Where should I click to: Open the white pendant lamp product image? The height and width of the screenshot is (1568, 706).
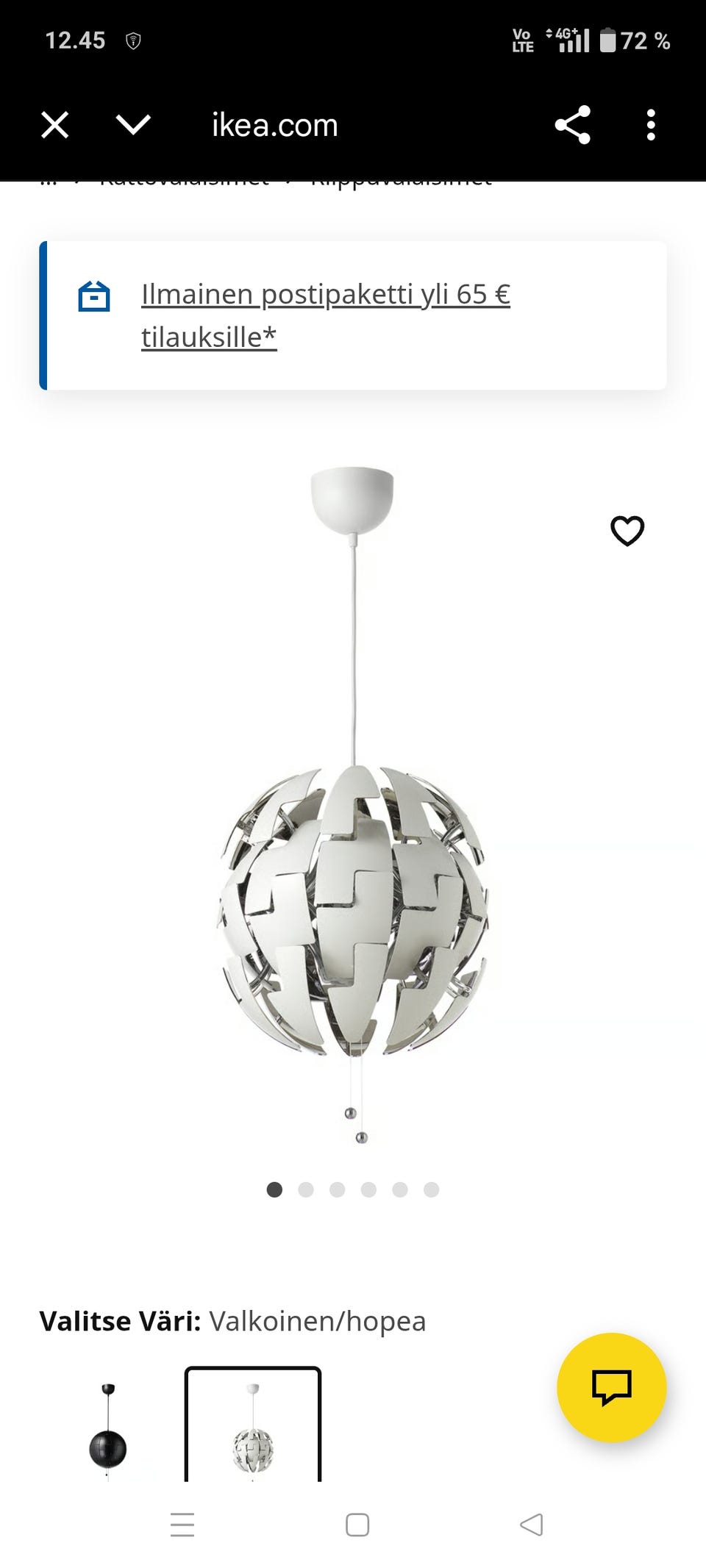tap(353, 805)
